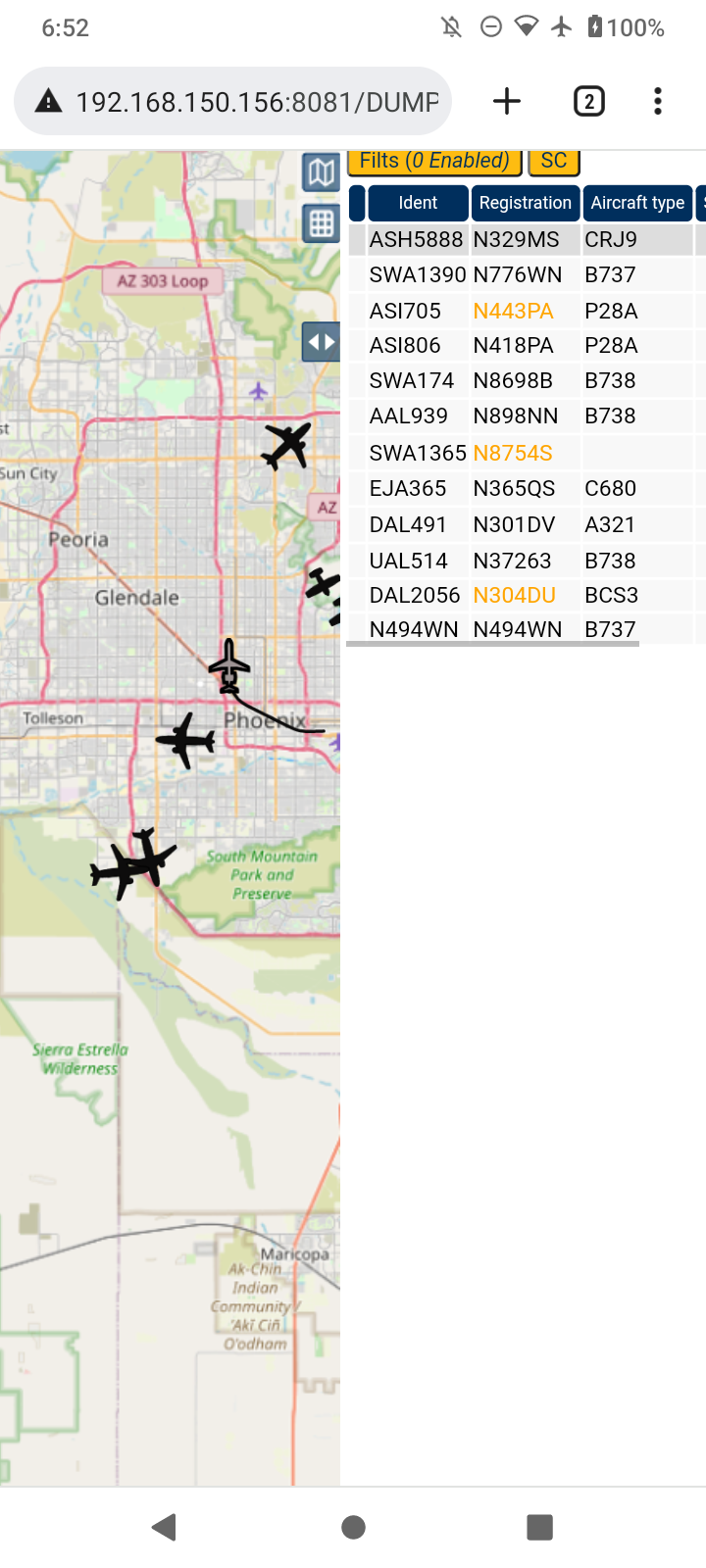The image size is (706, 1568).
Task: Open registration link N8754S
Action: (513, 453)
